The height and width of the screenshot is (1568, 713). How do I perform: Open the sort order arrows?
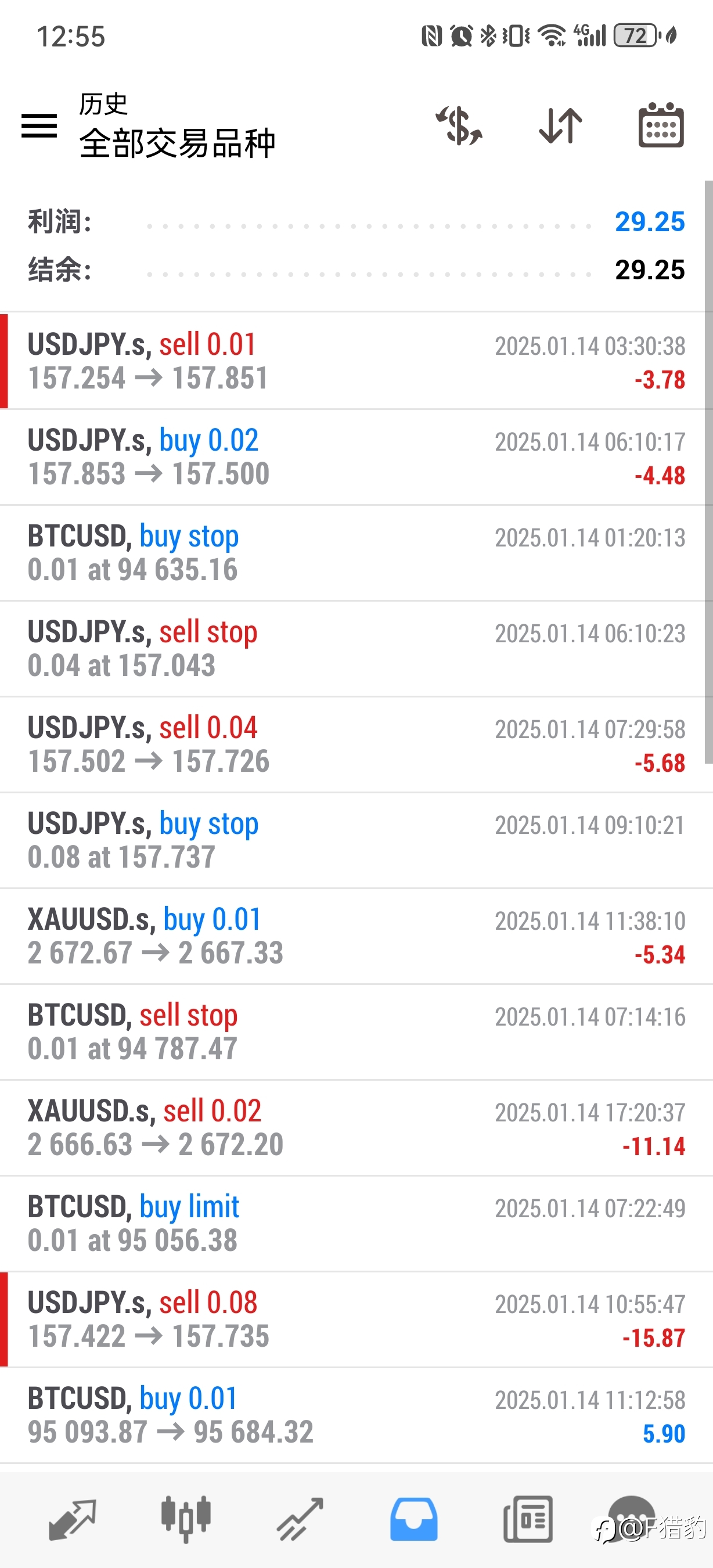point(560,125)
